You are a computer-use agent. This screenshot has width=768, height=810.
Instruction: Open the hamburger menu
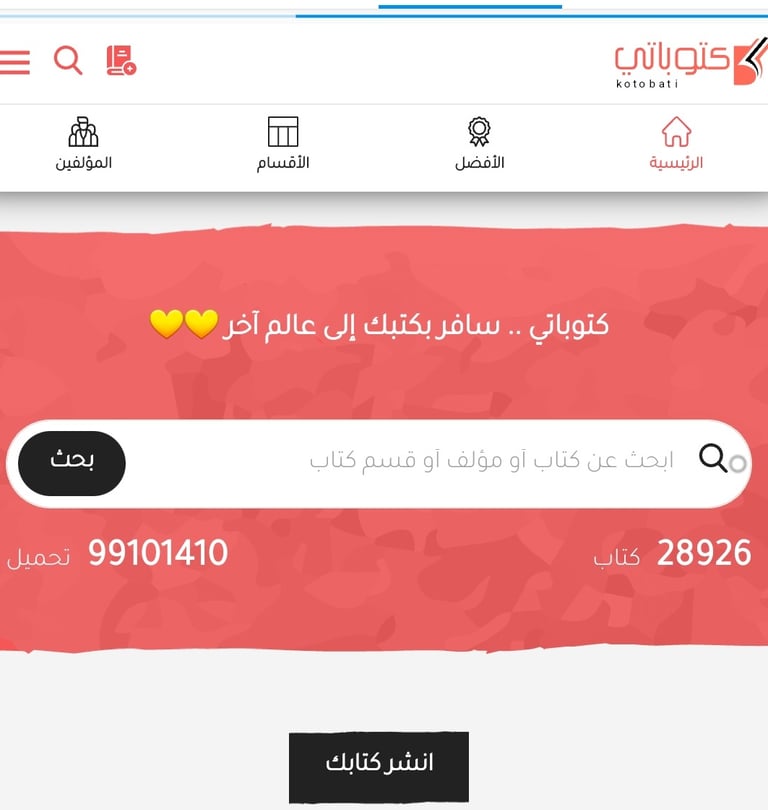point(14,62)
